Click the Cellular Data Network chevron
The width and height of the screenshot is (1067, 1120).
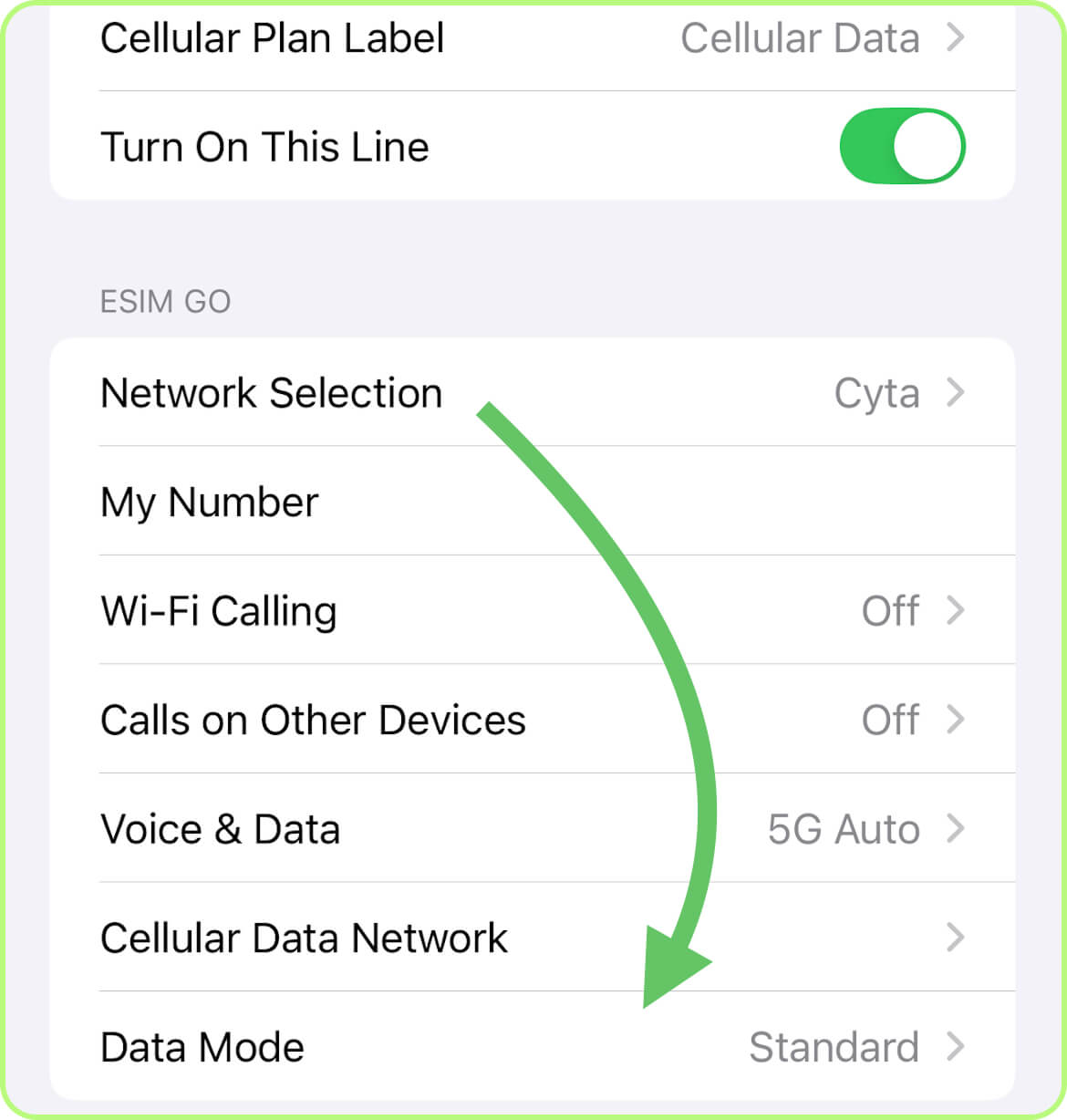coord(956,938)
